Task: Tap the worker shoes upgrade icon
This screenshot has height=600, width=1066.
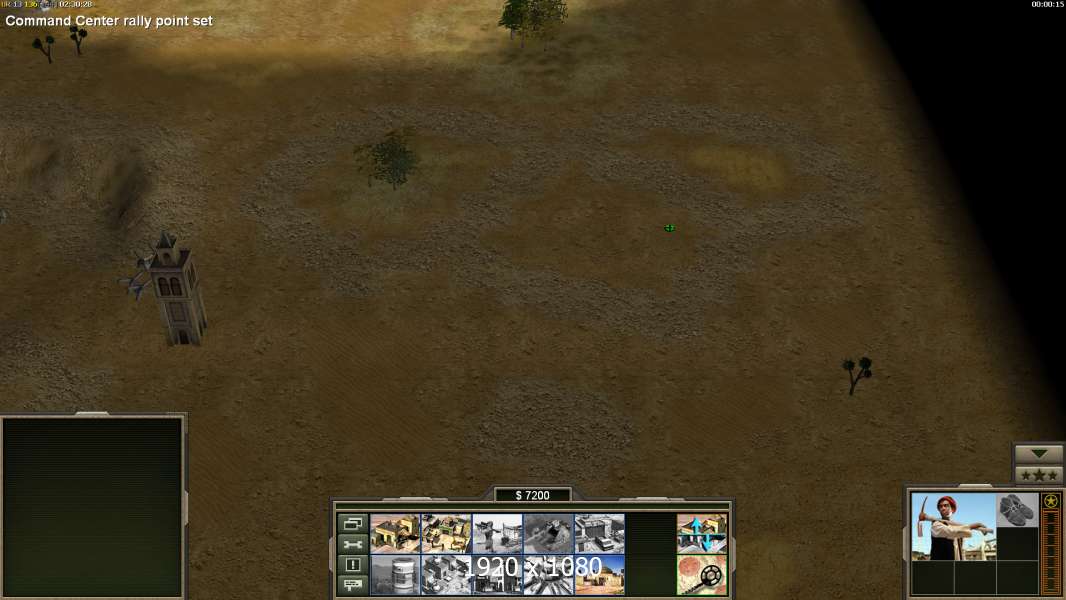Action: [1018, 509]
